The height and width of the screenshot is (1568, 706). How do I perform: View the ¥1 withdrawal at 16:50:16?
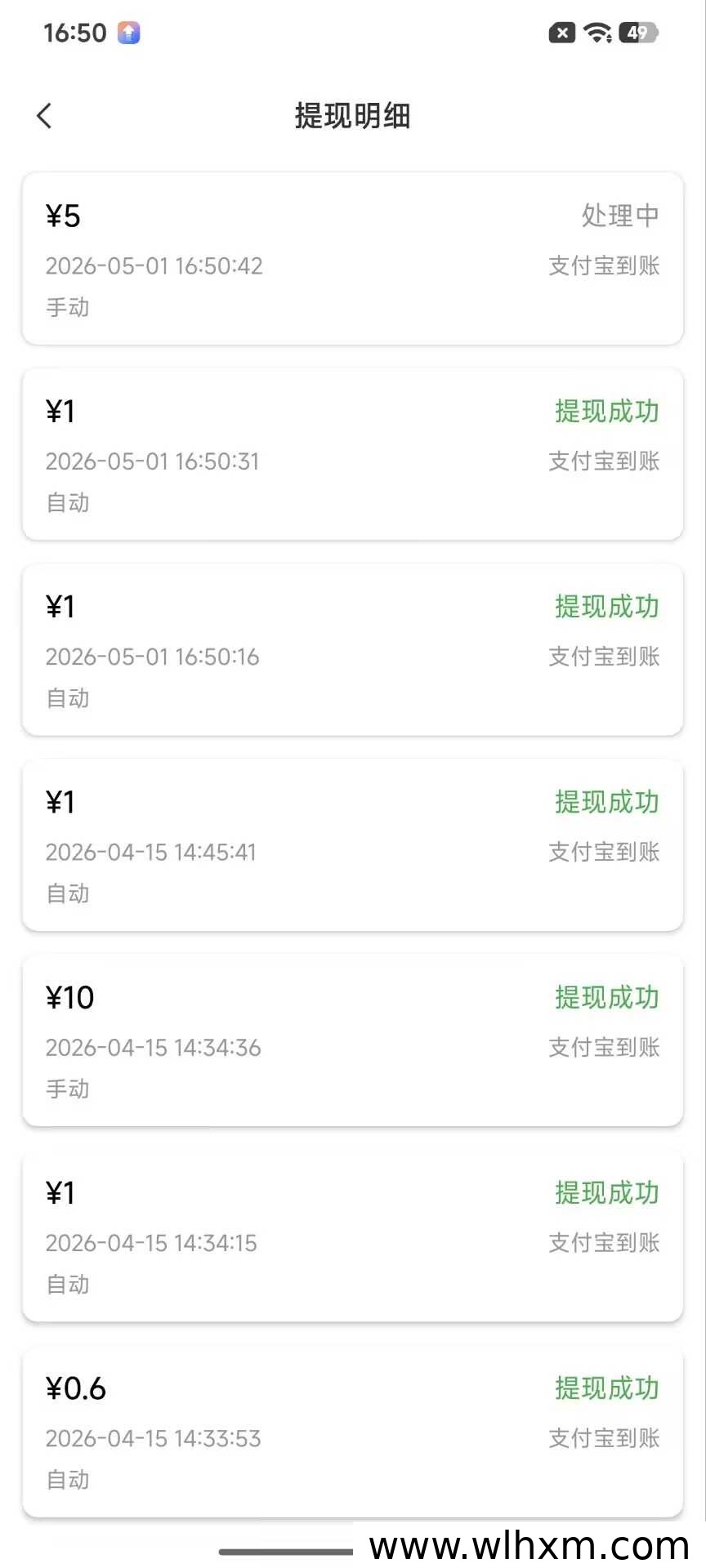(x=352, y=649)
